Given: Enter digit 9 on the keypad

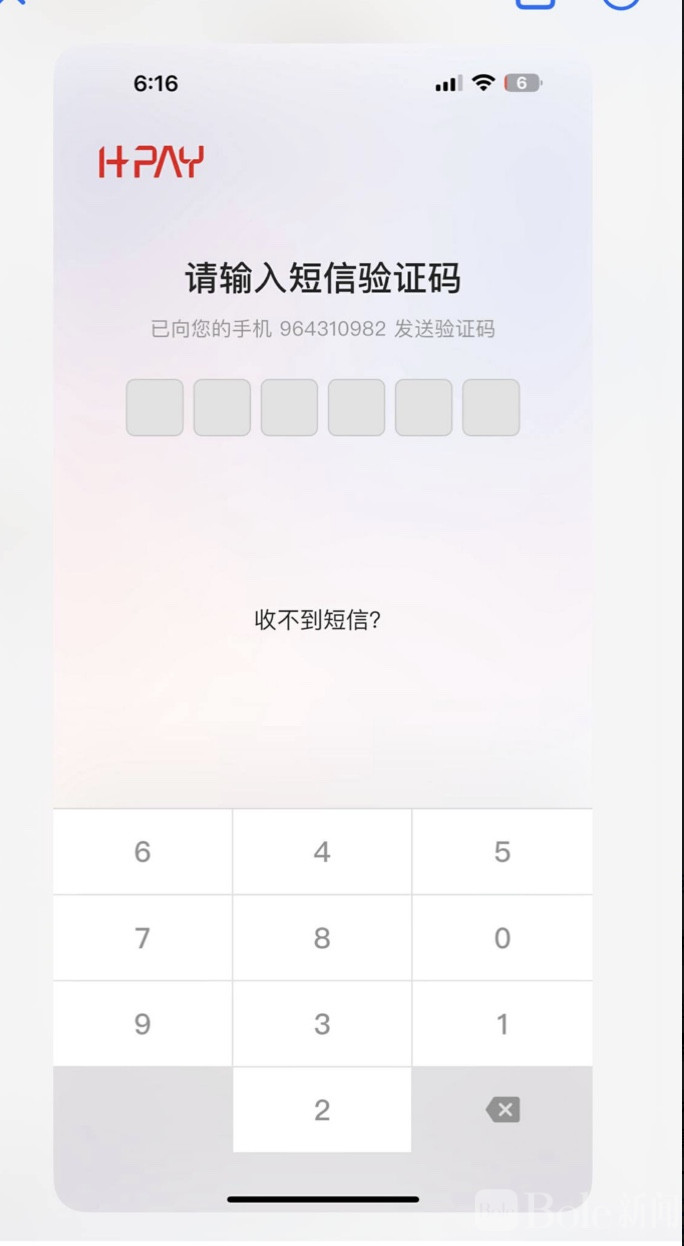Looking at the screenshot, I should pyautogui.click(x=143, y=1024).
